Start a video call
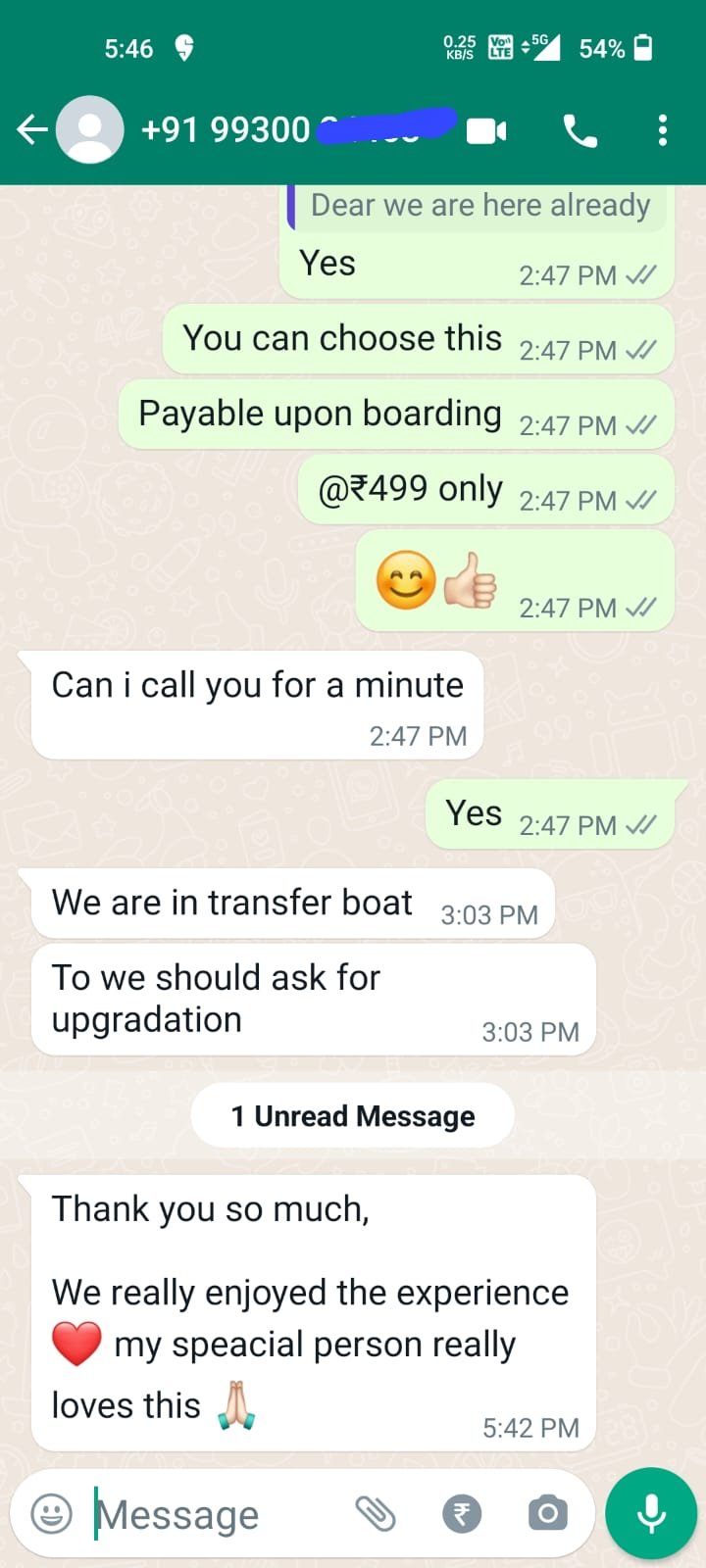 click(486, 130)
